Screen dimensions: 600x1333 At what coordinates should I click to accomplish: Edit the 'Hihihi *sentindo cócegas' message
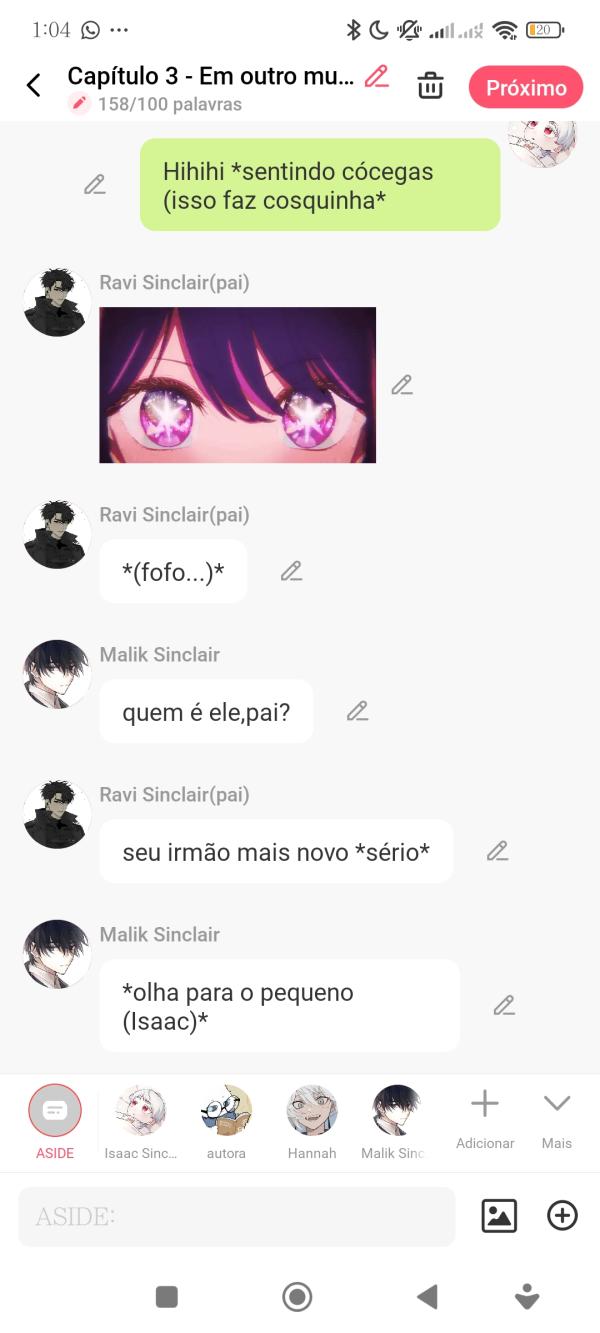[x=95, y=184]
